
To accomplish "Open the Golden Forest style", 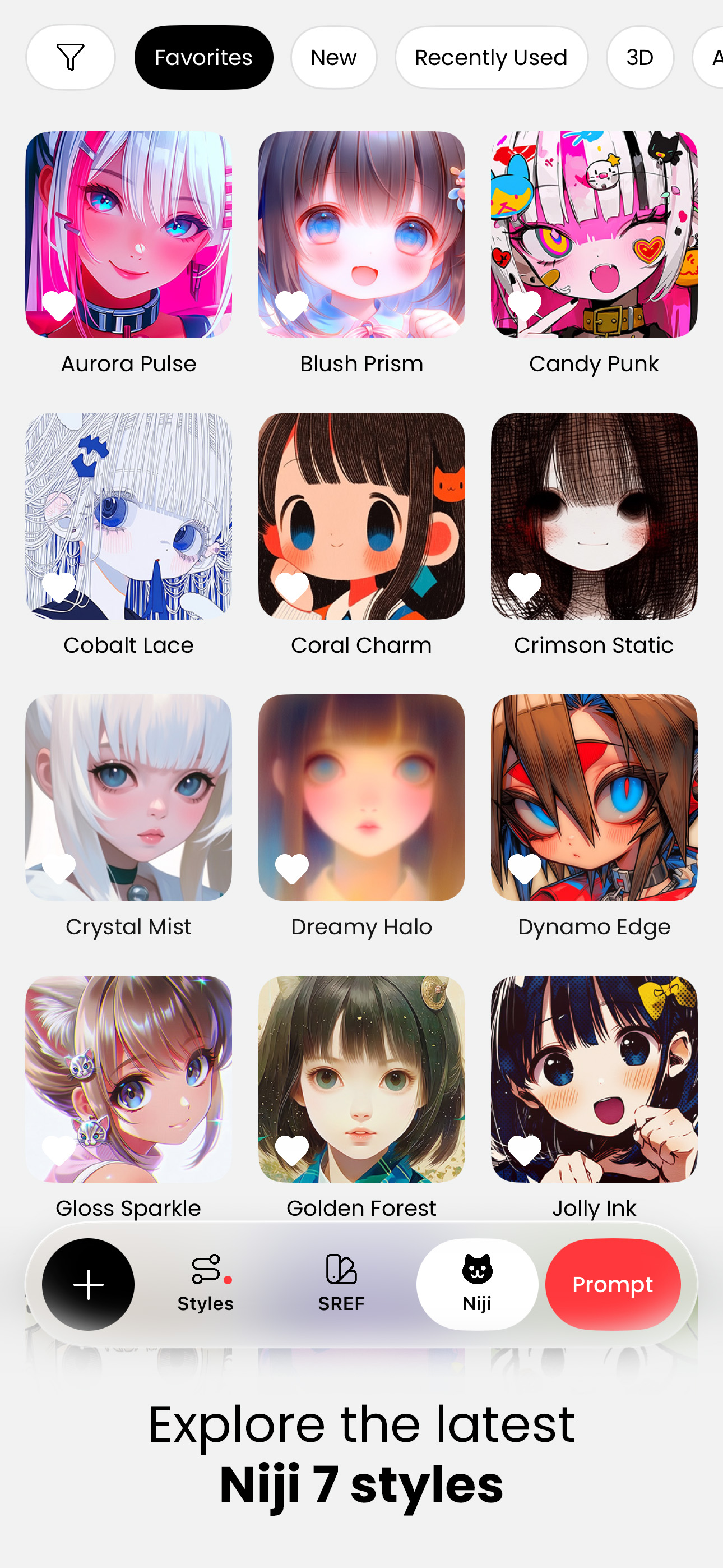I will (361, 1079).
